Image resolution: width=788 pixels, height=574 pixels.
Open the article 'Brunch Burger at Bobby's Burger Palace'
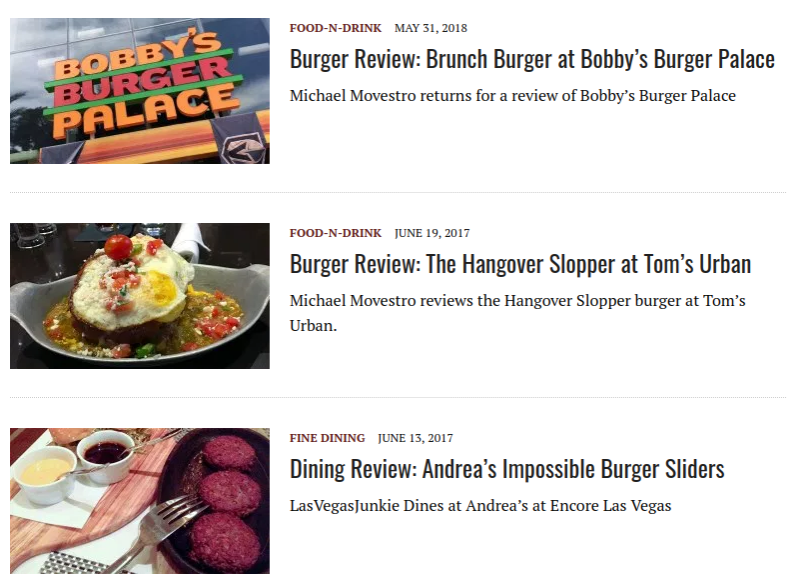(x=531, y=59)
